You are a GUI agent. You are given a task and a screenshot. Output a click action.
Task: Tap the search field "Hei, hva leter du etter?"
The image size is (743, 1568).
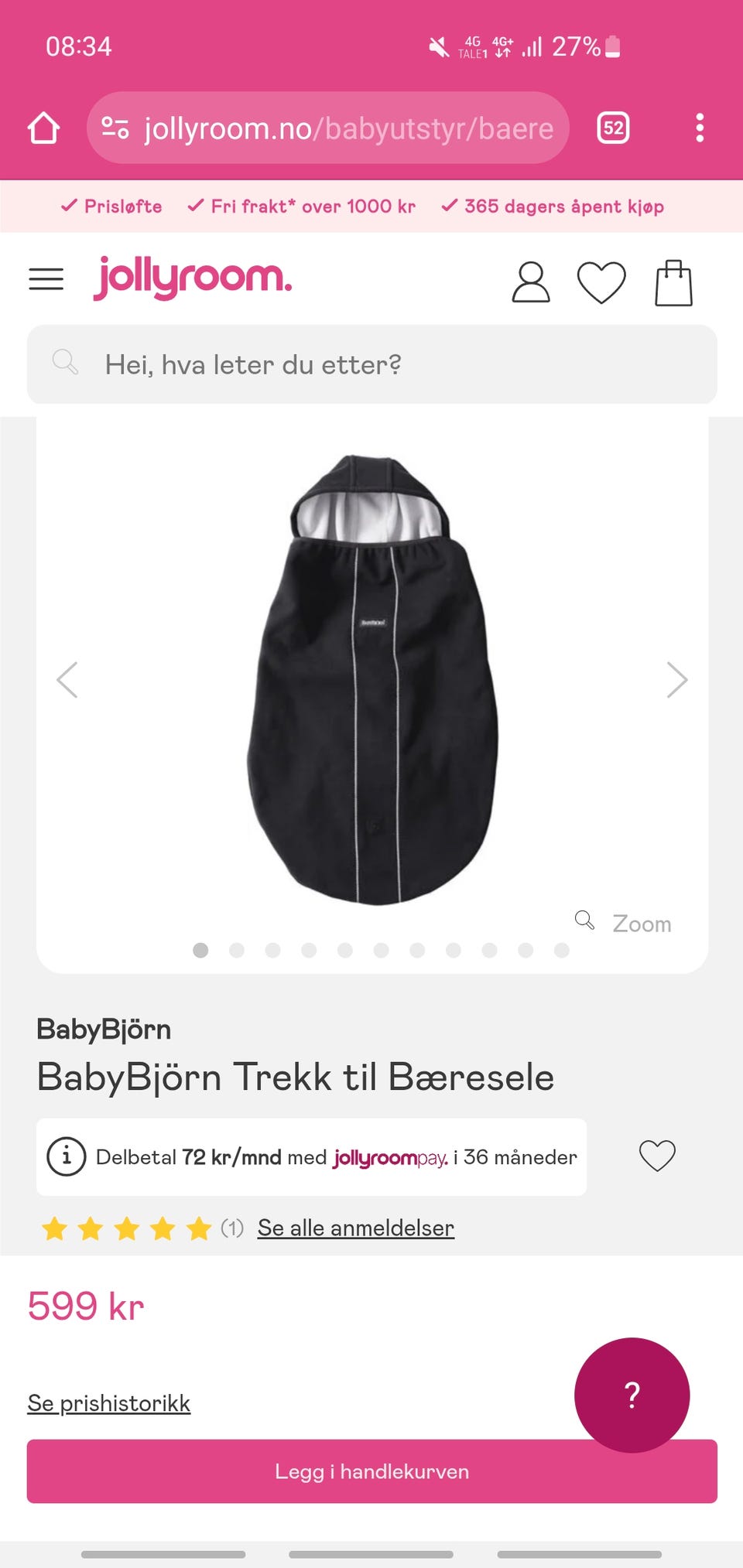click(371, 364)
